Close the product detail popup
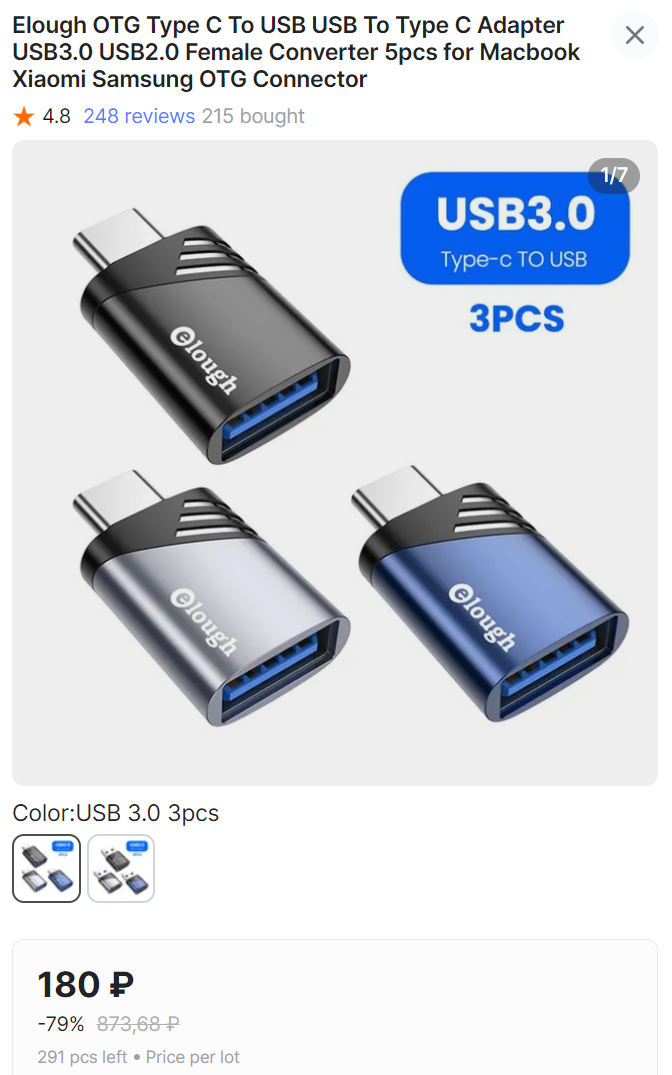The width and height of the screenshot is (672, 1075). (x=634, y=36)
